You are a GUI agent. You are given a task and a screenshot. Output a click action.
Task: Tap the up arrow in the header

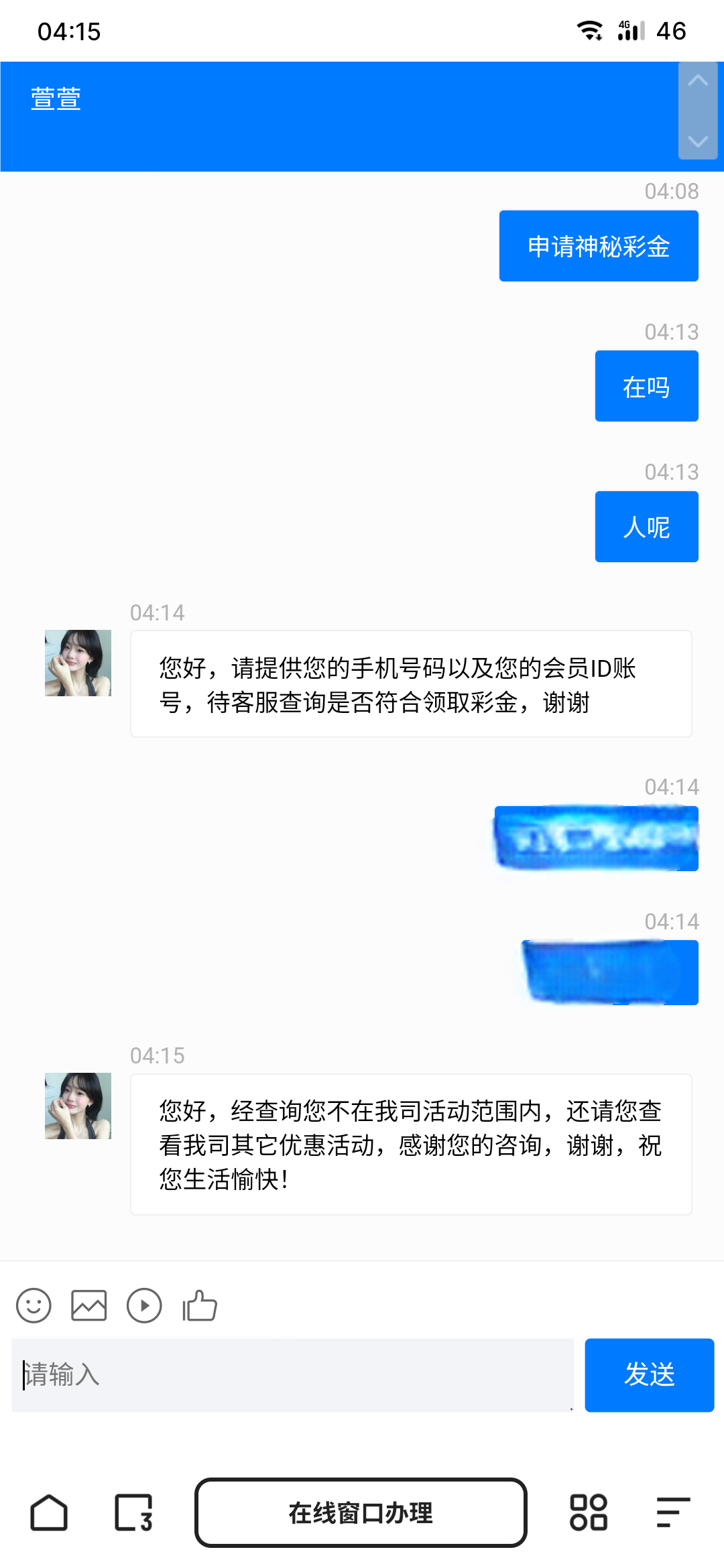coord(698,82)
